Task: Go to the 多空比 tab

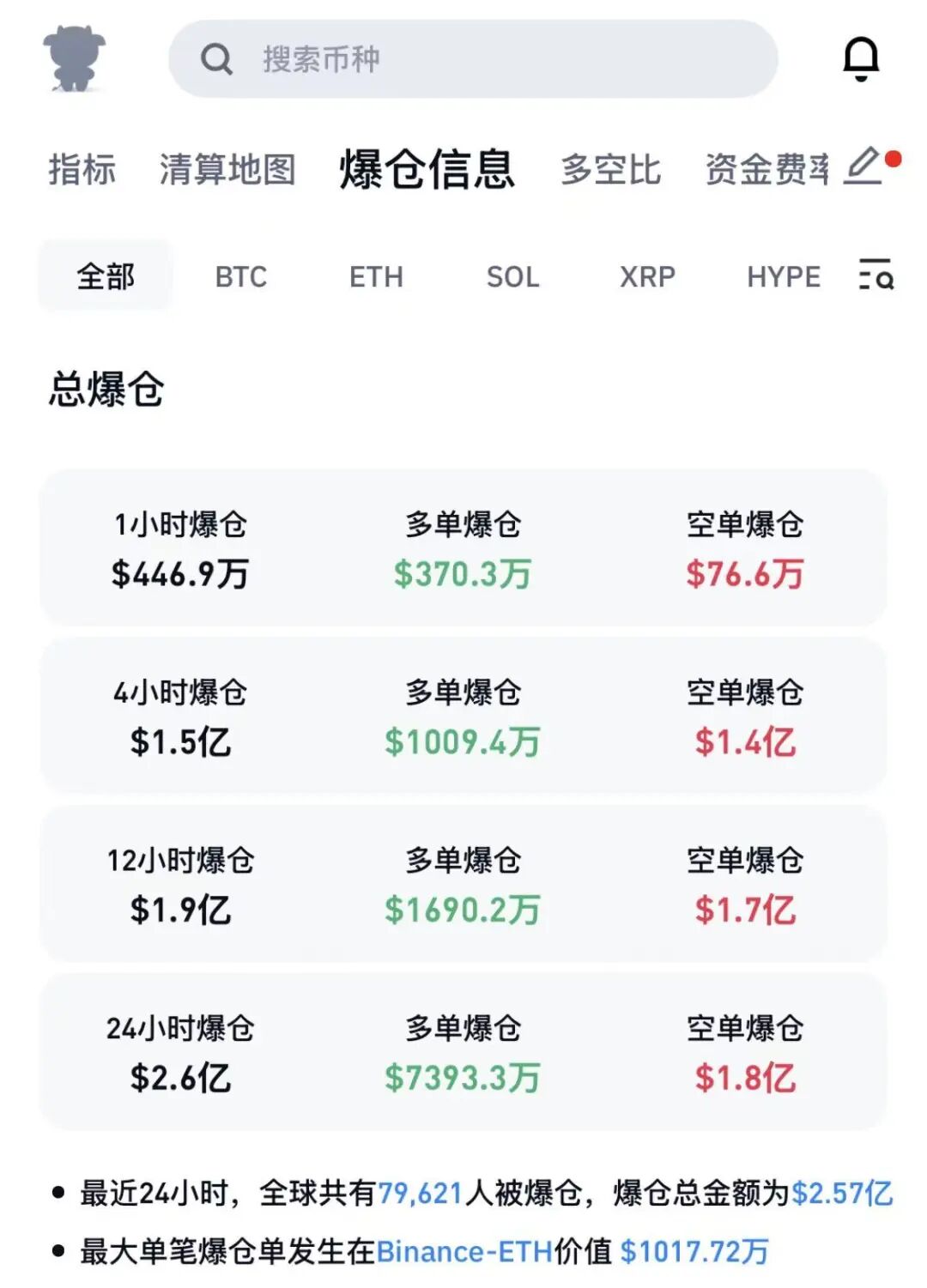Action: (611, 169)
